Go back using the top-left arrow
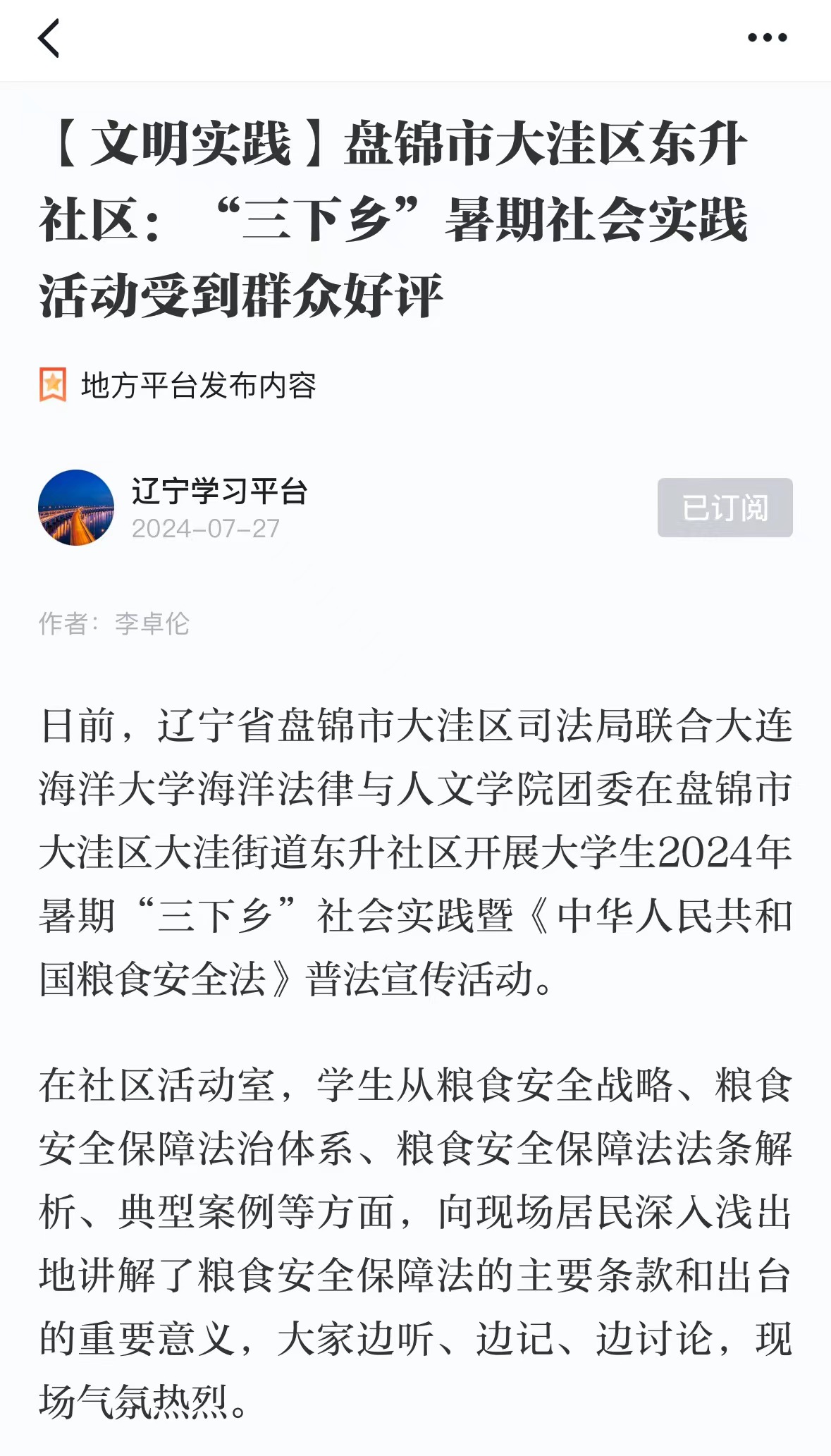This screenshot has width=831, height=1456. click(x=49, y=38)
